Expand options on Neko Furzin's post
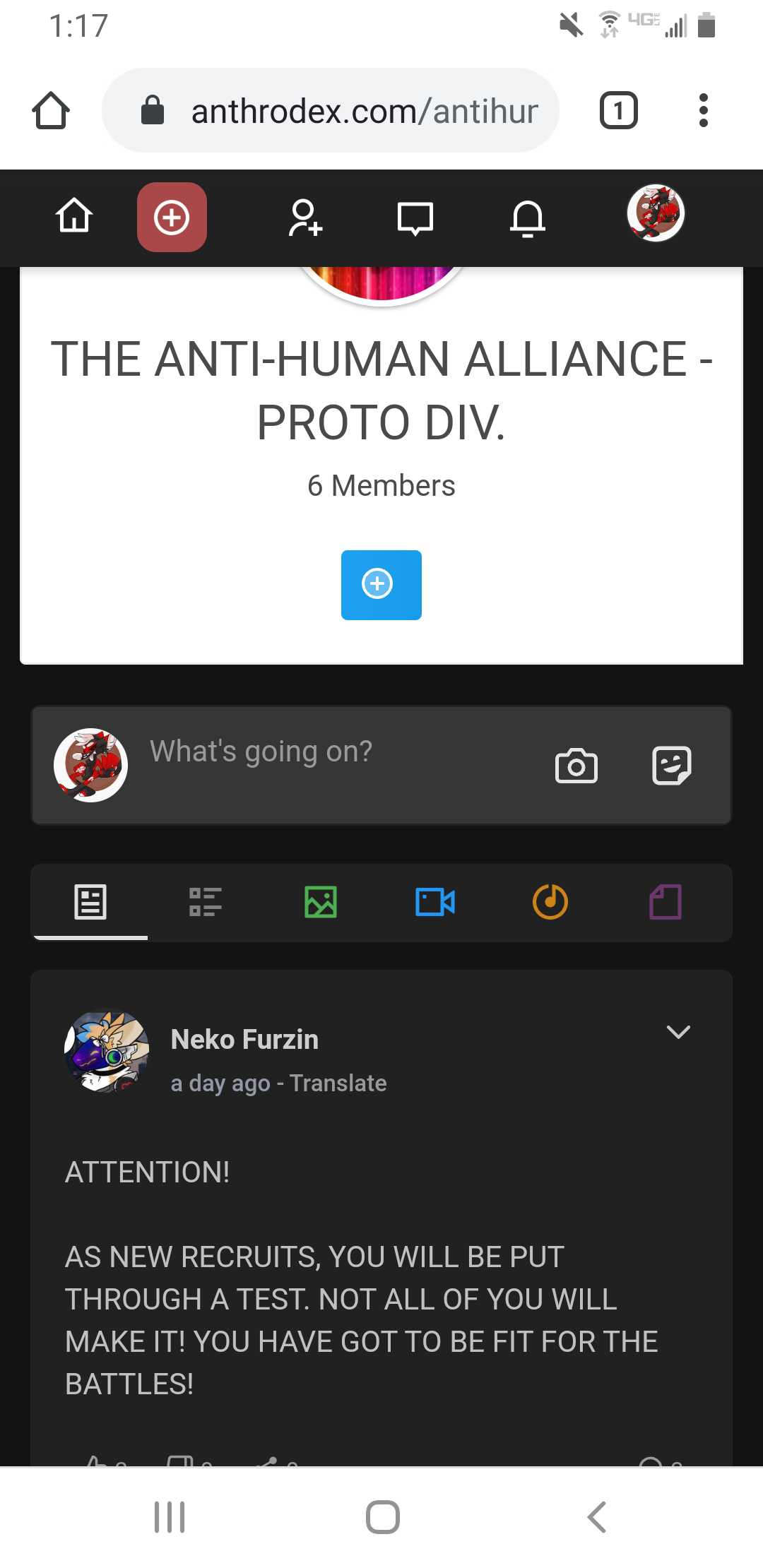The height and width of the screenshot is (1568, 763). pyautogui.click(x=678, y=1032)
